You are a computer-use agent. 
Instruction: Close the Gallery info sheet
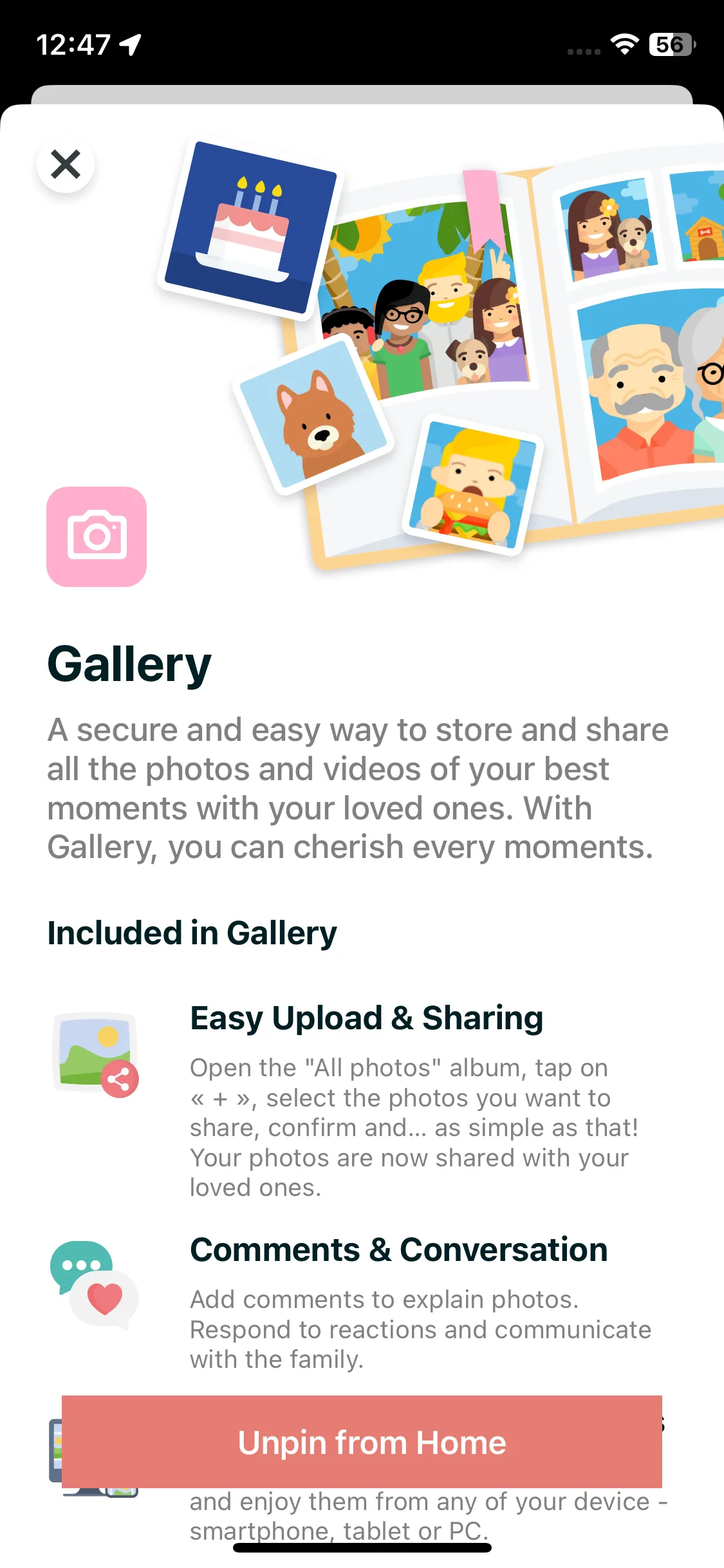(x=66, y=164)
